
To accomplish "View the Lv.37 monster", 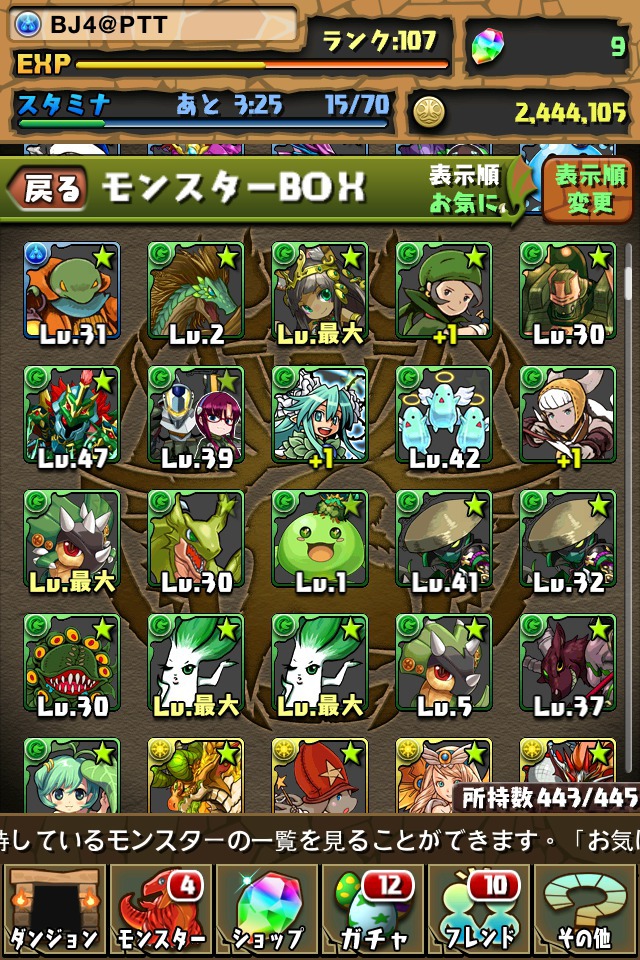I will click(x=567, y=664).
